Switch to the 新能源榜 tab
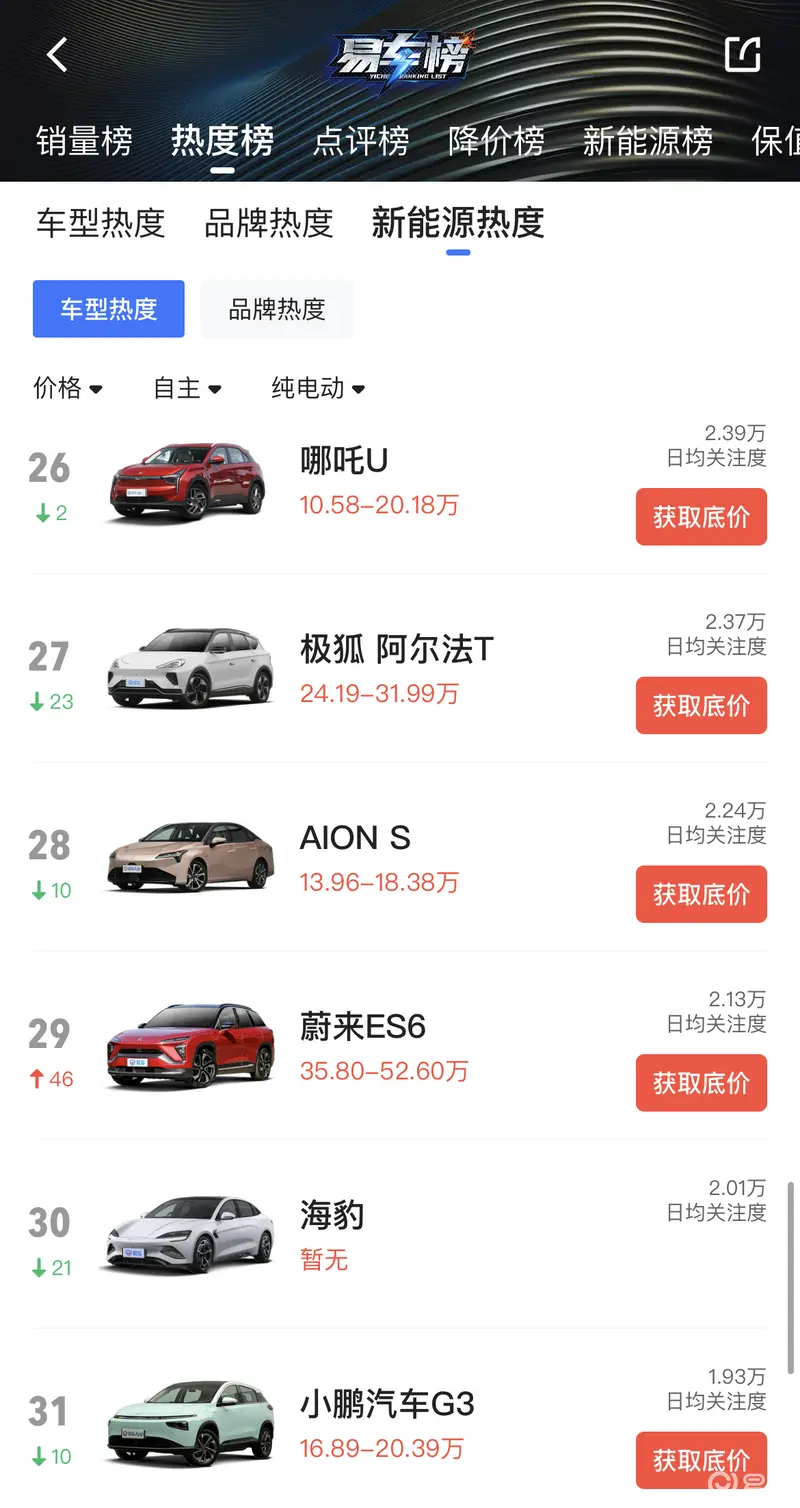This screenshot has width=800, height=1508. 648,141
